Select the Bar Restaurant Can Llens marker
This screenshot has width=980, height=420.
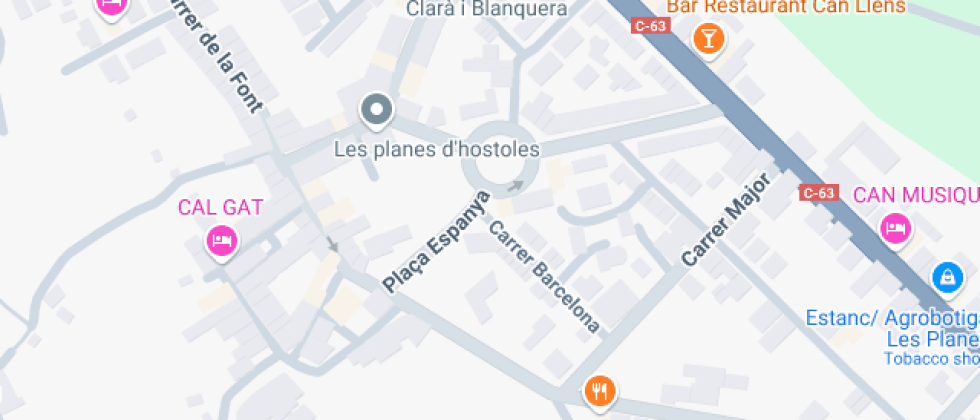click(708, 39)
